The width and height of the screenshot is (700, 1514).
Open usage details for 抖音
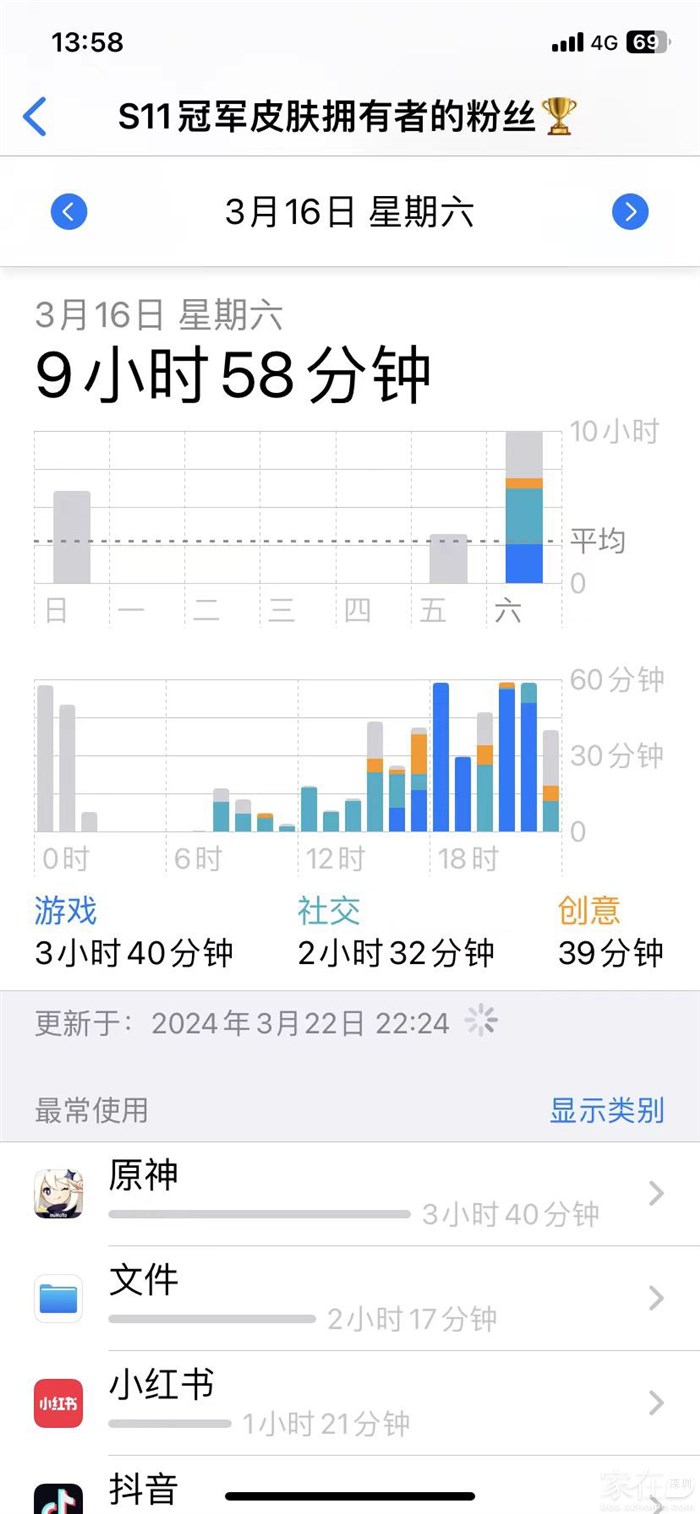pyautogui.click(x=350, y=1490)
